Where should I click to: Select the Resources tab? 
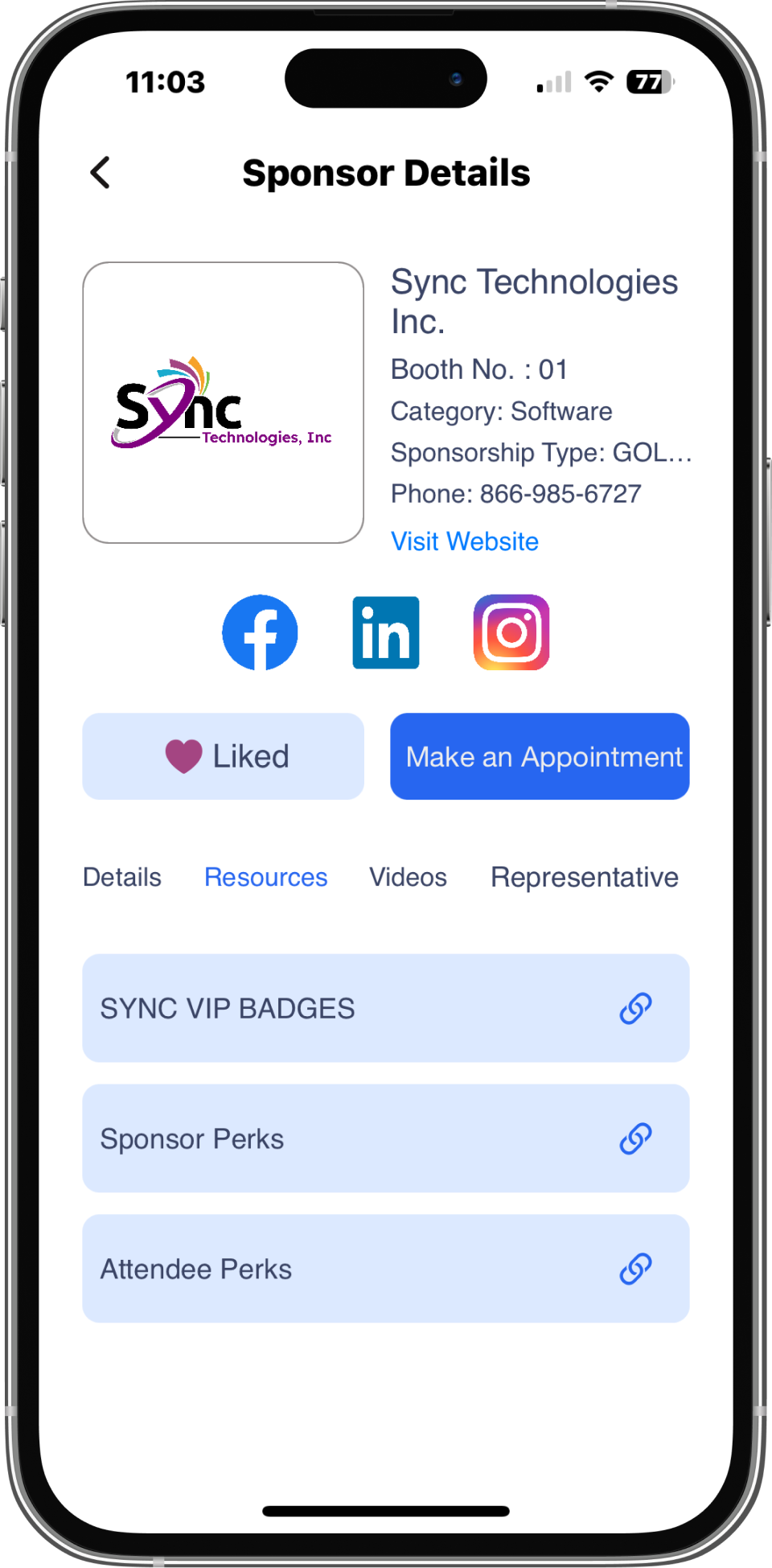266,877
